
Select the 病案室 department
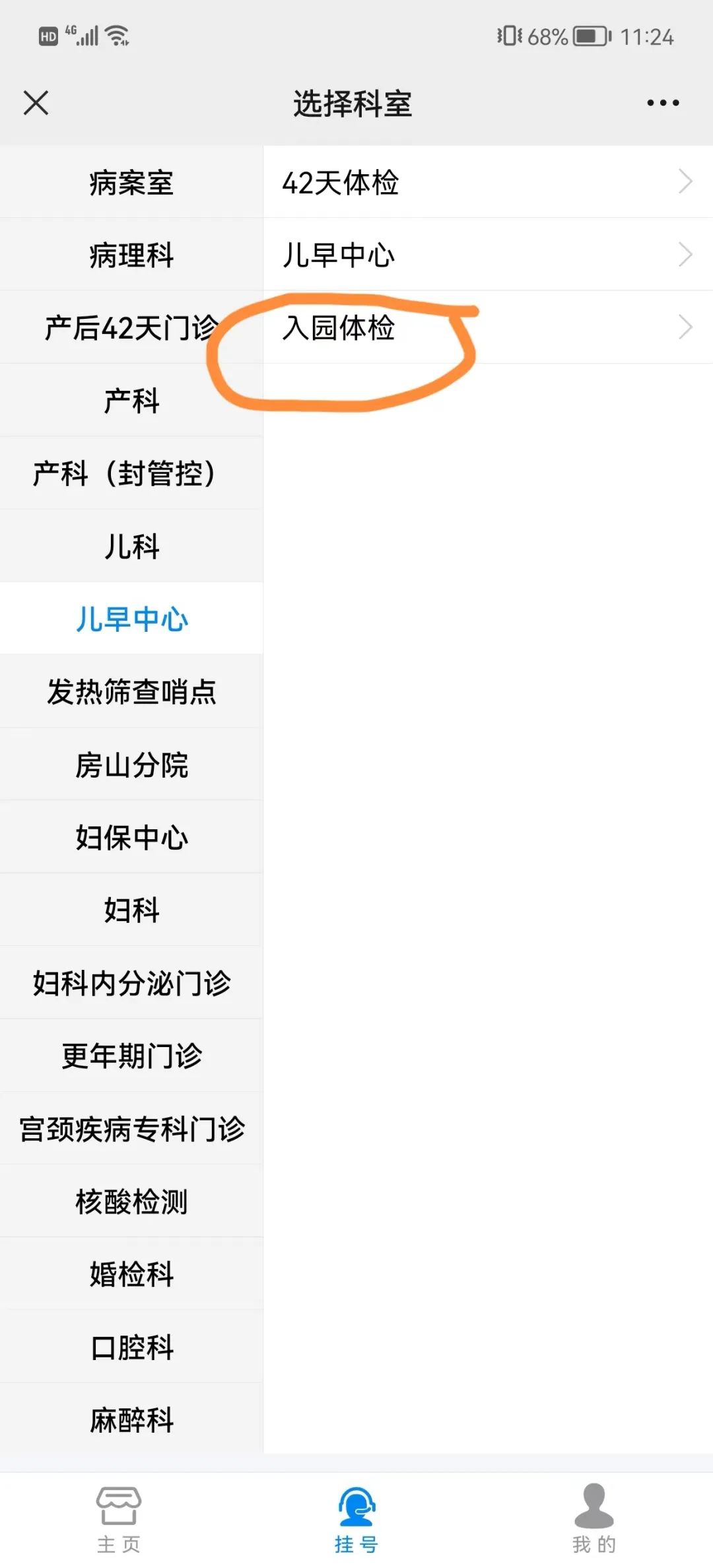coord(131,183)
